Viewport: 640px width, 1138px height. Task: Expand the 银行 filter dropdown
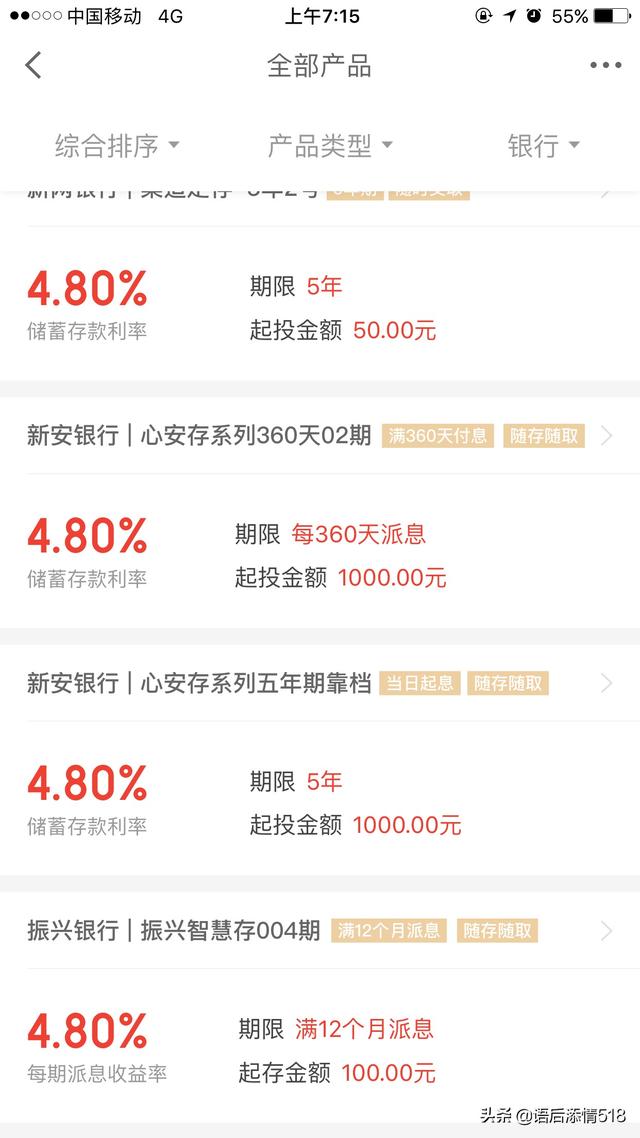[543, 145]
